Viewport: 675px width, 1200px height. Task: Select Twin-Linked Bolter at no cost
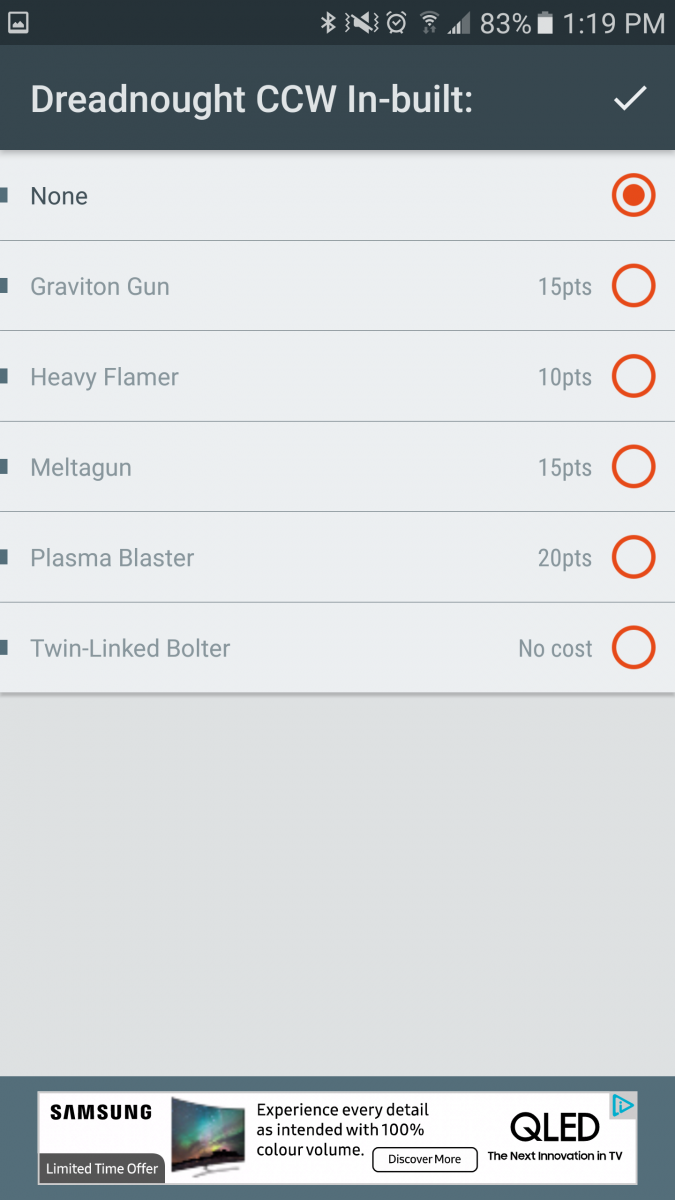click(633, 648)
